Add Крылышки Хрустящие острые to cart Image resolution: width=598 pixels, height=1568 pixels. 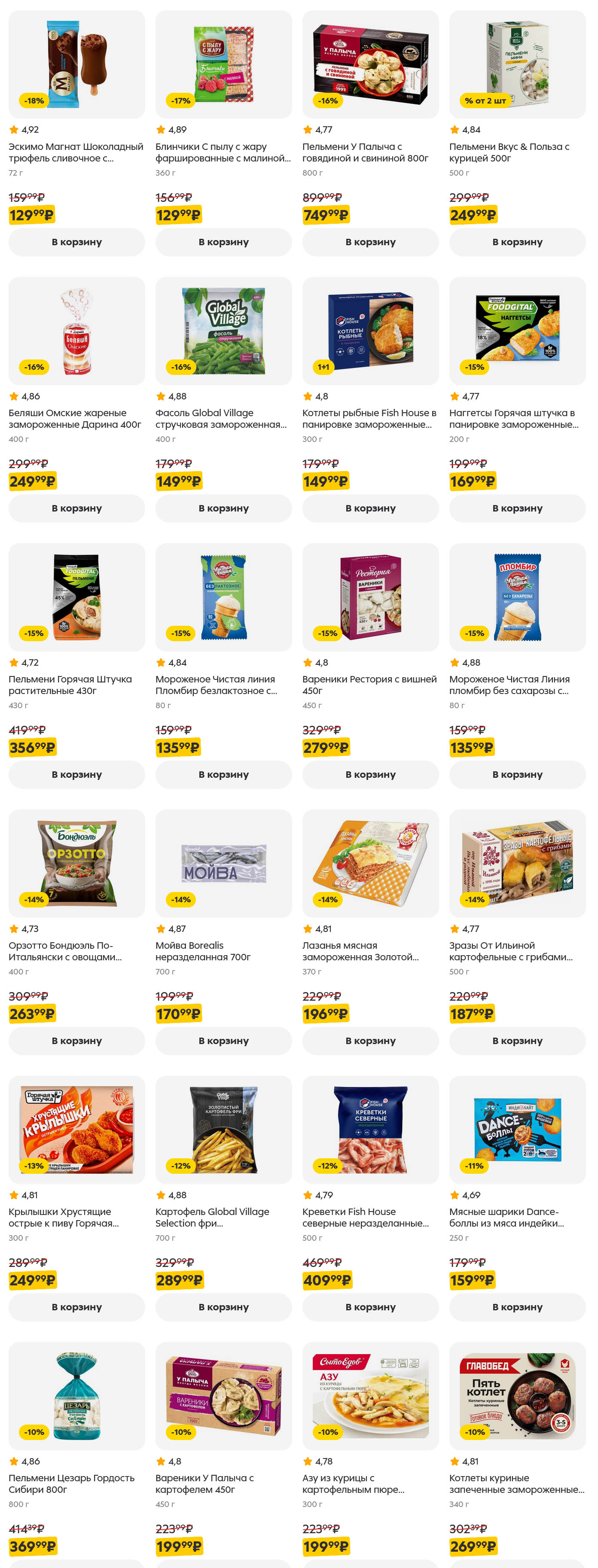(x=76, y=1307)
